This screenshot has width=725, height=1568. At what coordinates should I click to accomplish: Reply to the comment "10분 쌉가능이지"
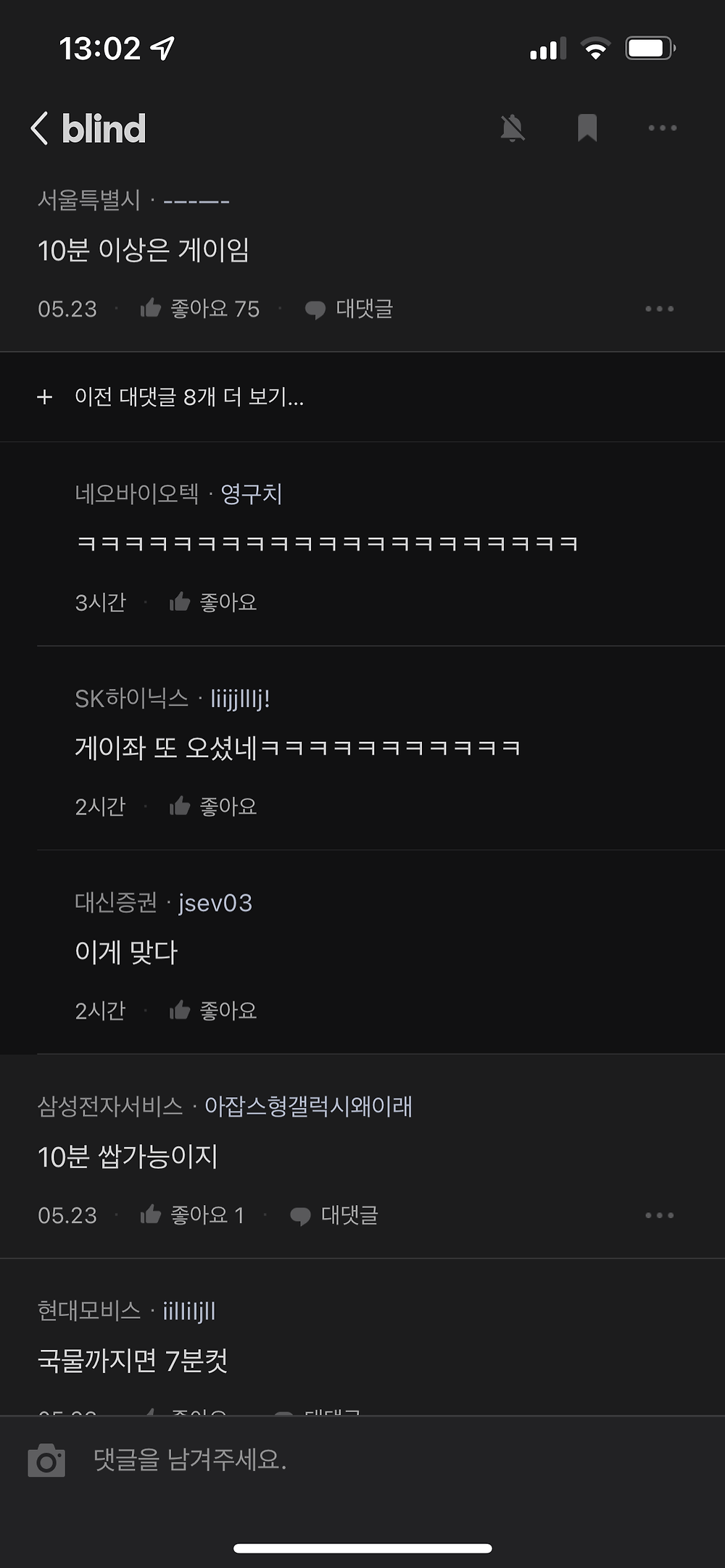334,1215
